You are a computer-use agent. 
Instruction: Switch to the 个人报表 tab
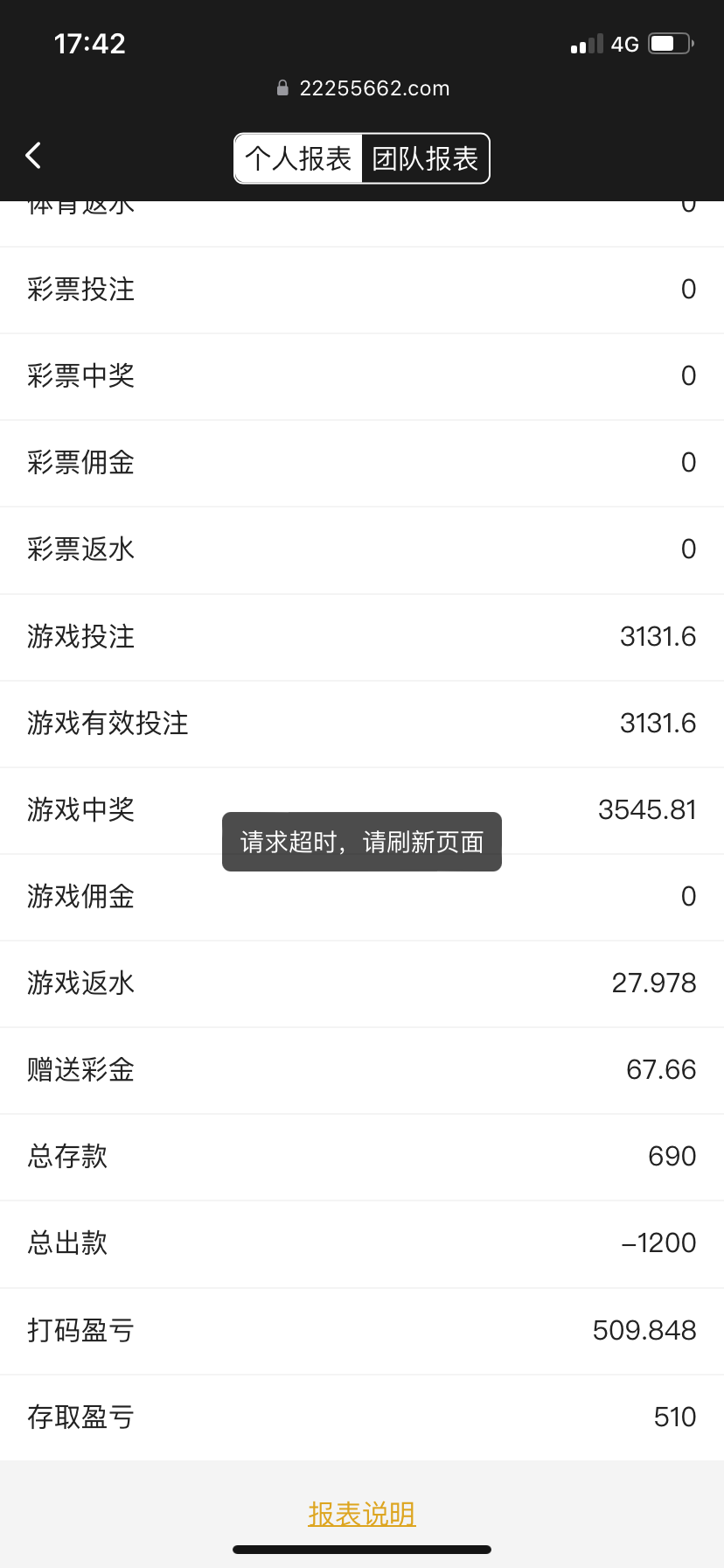(298, 158)
